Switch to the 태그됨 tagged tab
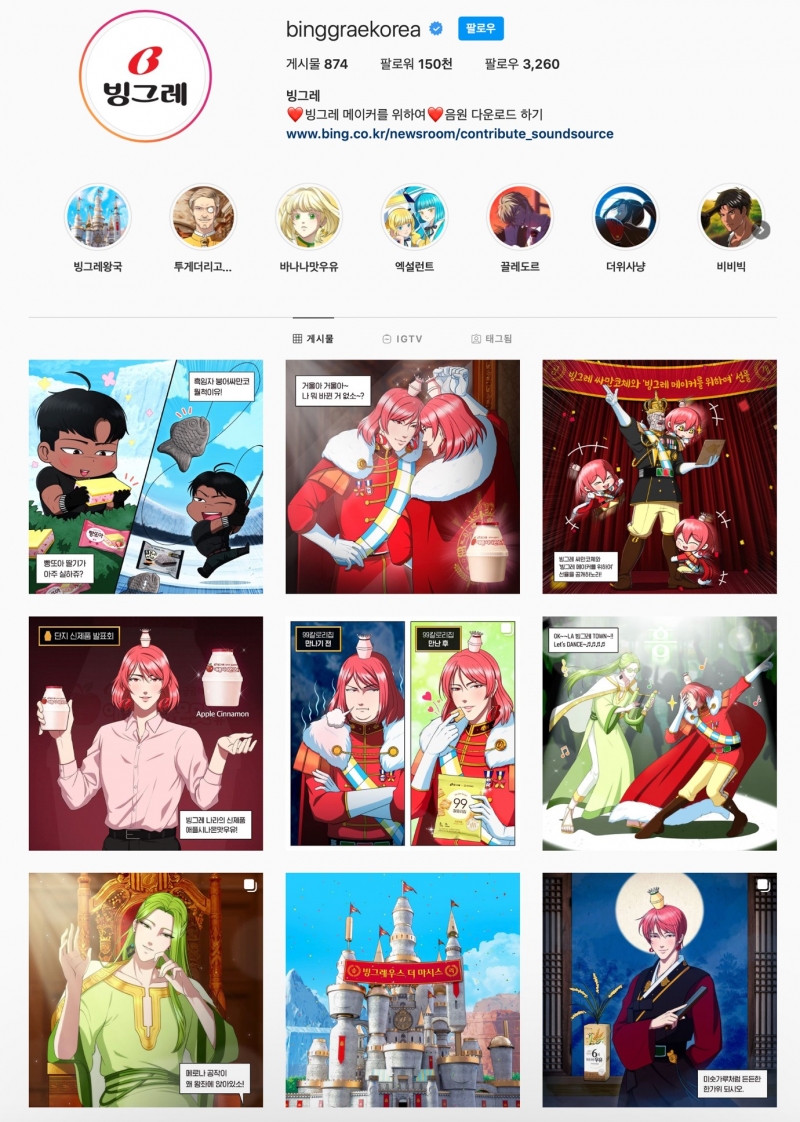 [491, 339]
